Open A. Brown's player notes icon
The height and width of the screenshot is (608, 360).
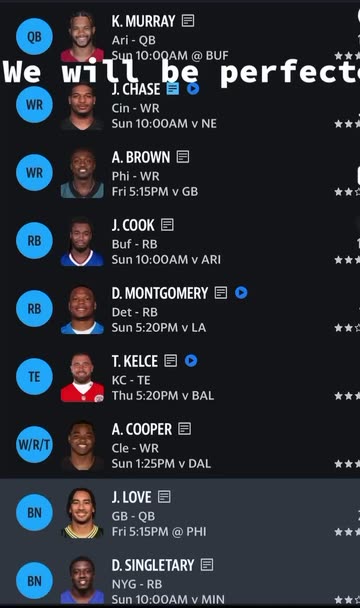click(183, 157)
